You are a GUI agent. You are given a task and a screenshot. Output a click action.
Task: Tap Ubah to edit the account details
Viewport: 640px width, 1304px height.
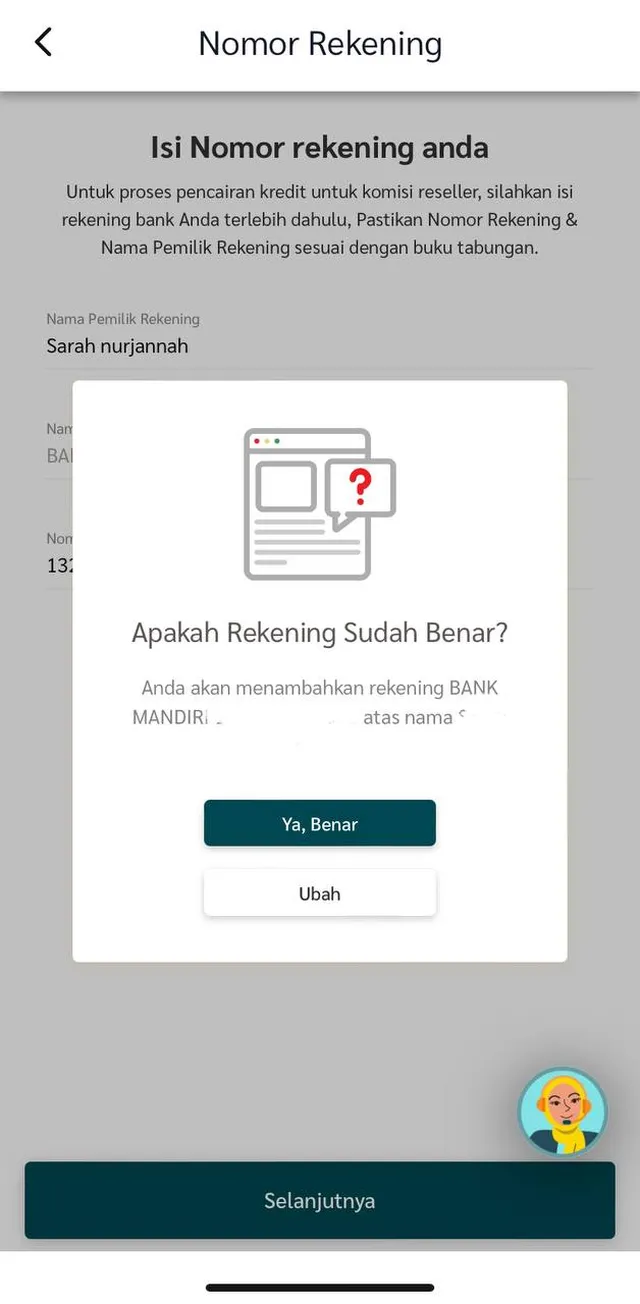coord(320,893)
